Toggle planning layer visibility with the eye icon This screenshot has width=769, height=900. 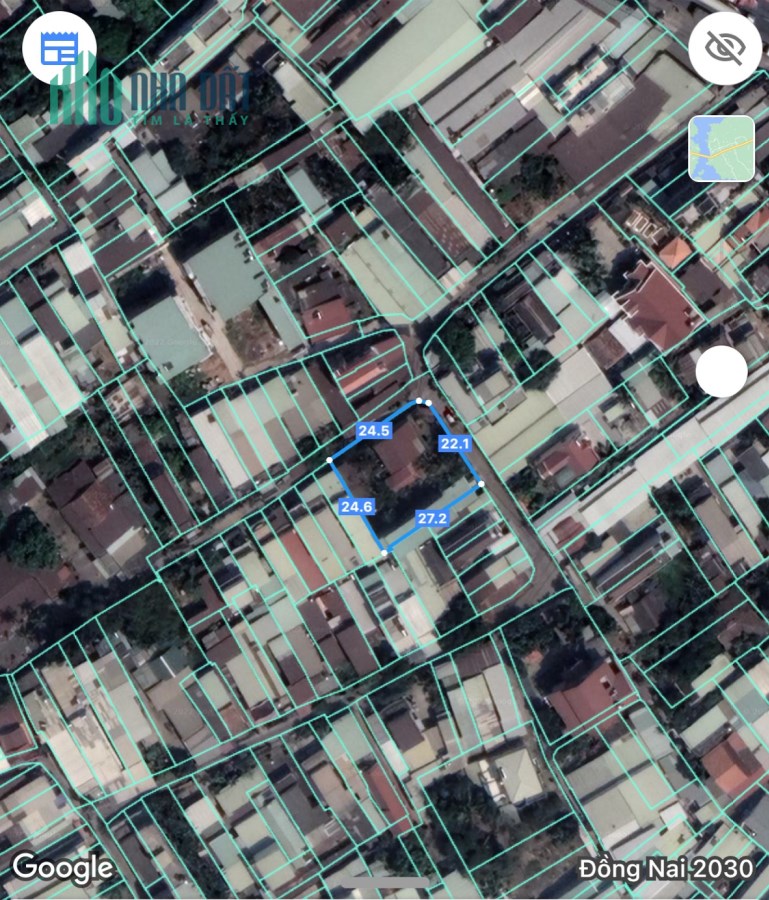point(725,48)
